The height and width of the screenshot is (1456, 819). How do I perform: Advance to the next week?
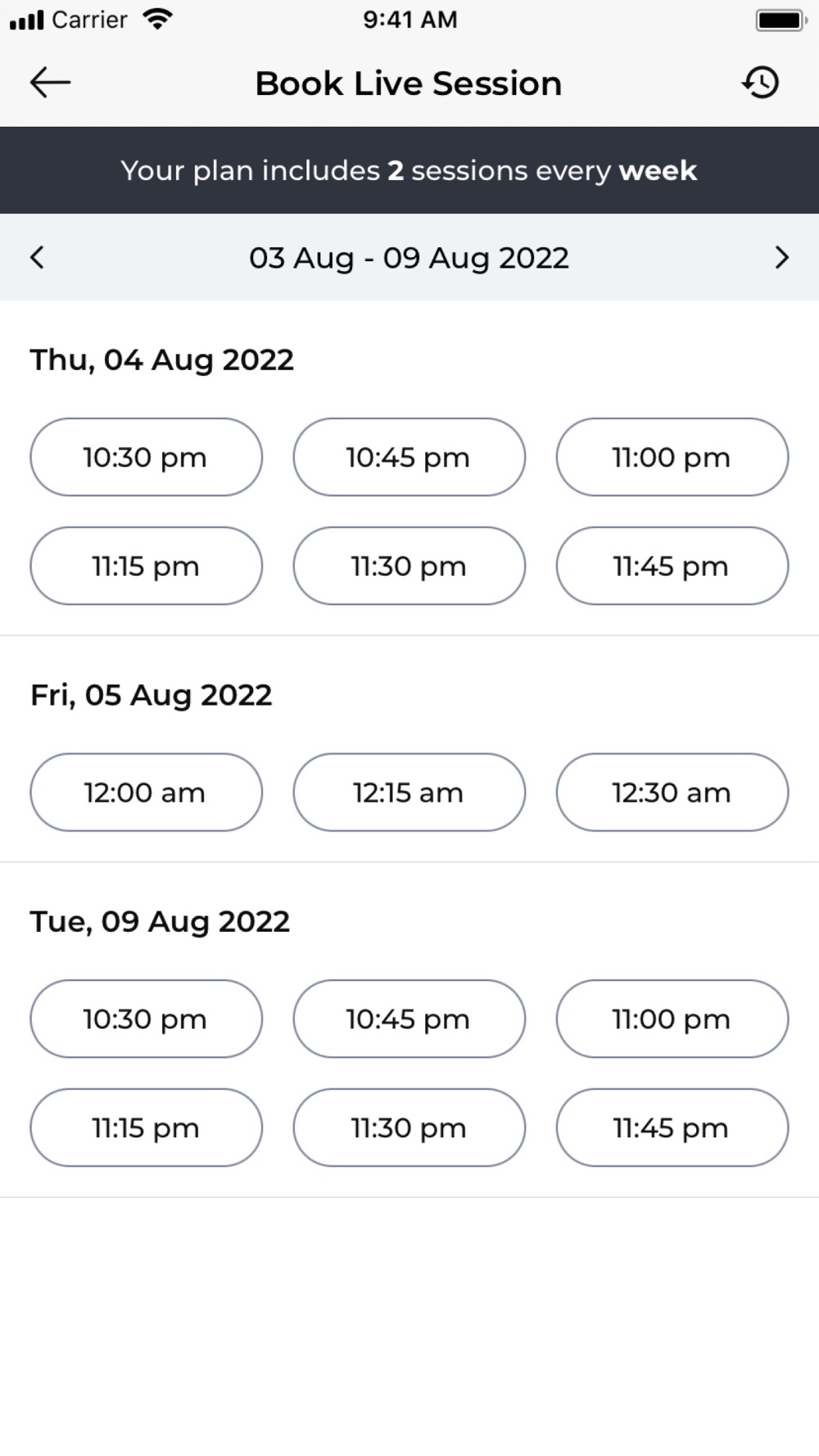tap(781, 258)
